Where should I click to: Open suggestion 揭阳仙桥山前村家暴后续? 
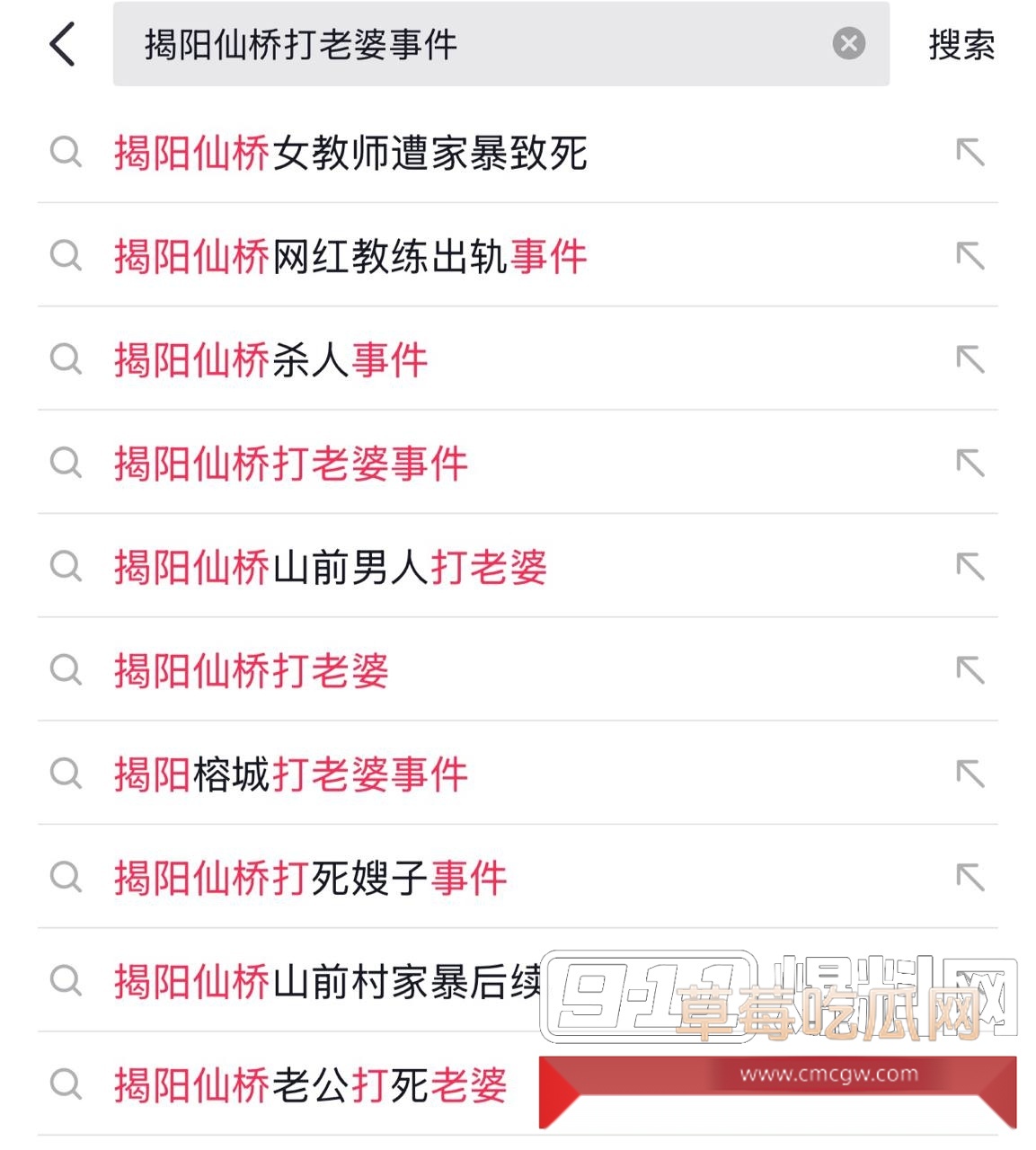click(323, 982)
